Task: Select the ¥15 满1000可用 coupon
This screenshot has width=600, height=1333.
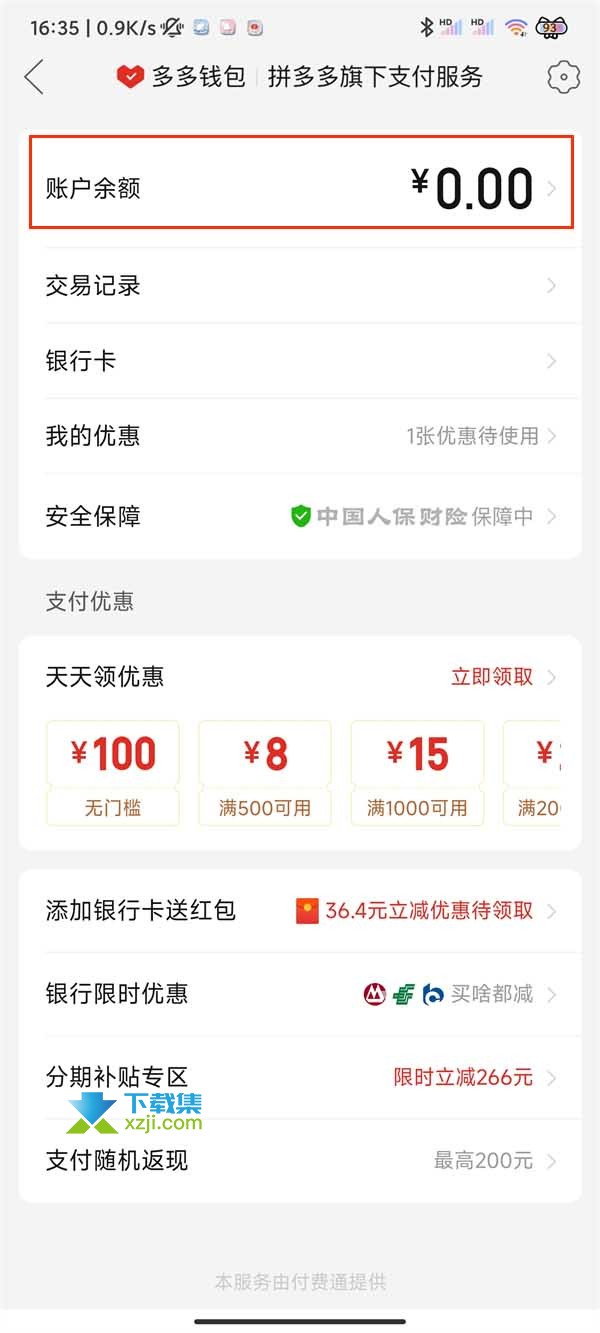Action: [417, 773]
